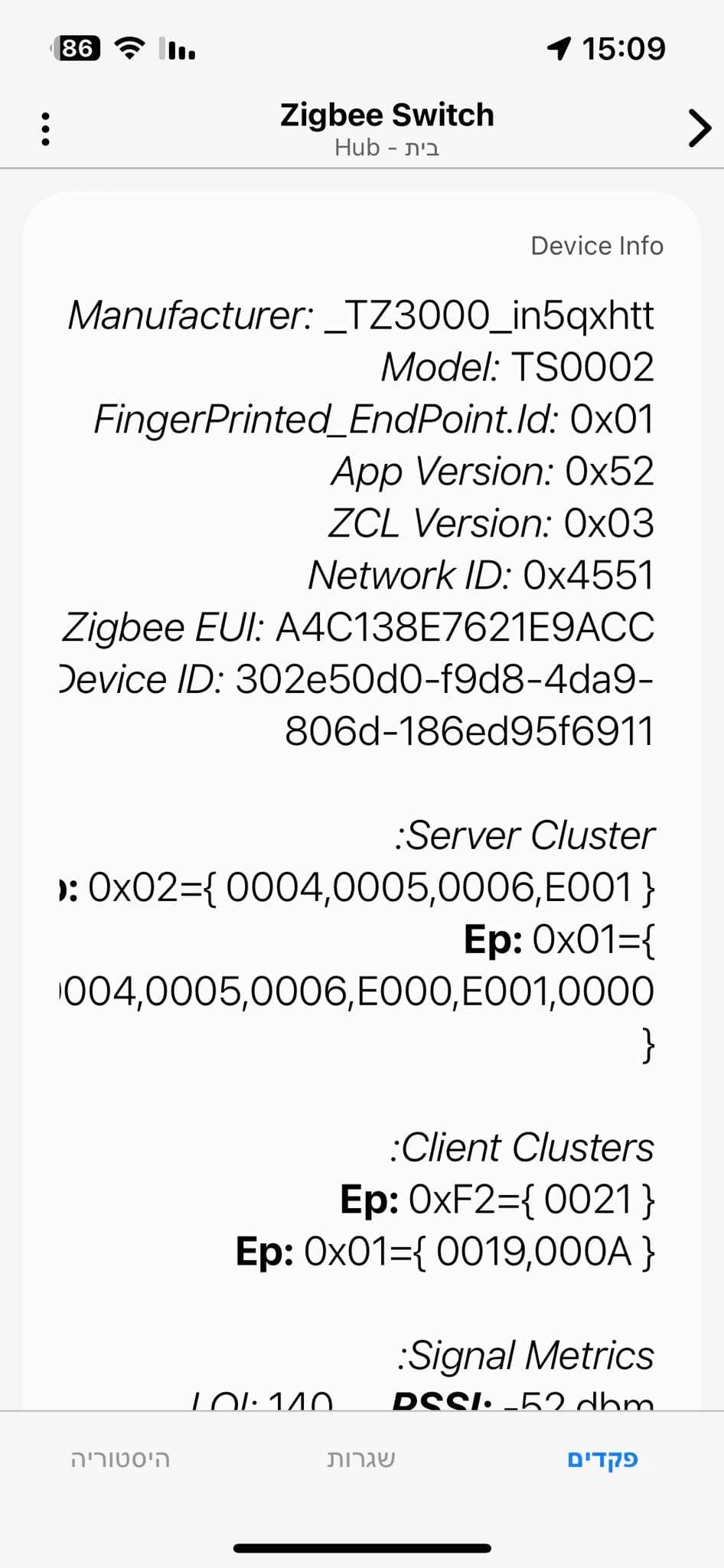
Task: Tap the Wi-Fi icon in the status bar
Action: [x=130, y=47]
